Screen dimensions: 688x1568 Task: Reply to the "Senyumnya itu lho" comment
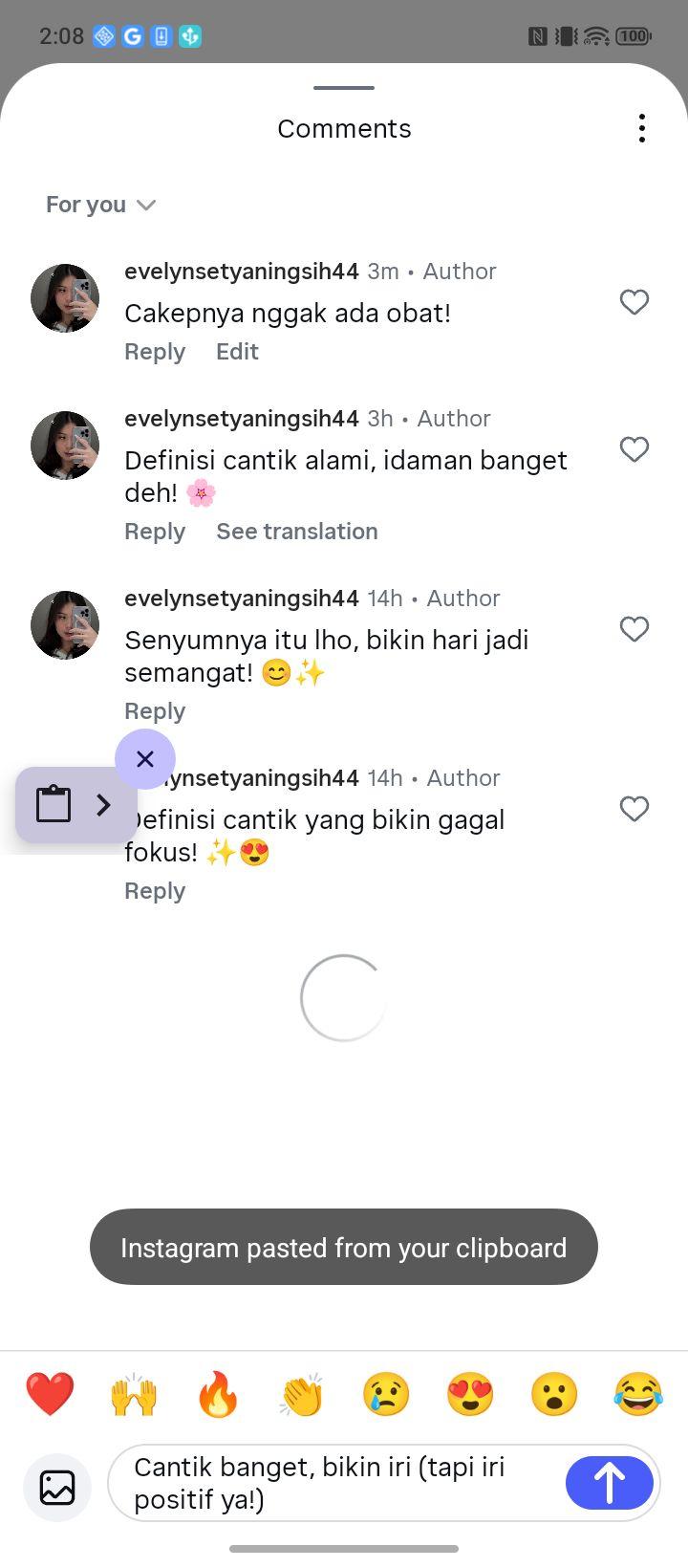click(155, 711)
